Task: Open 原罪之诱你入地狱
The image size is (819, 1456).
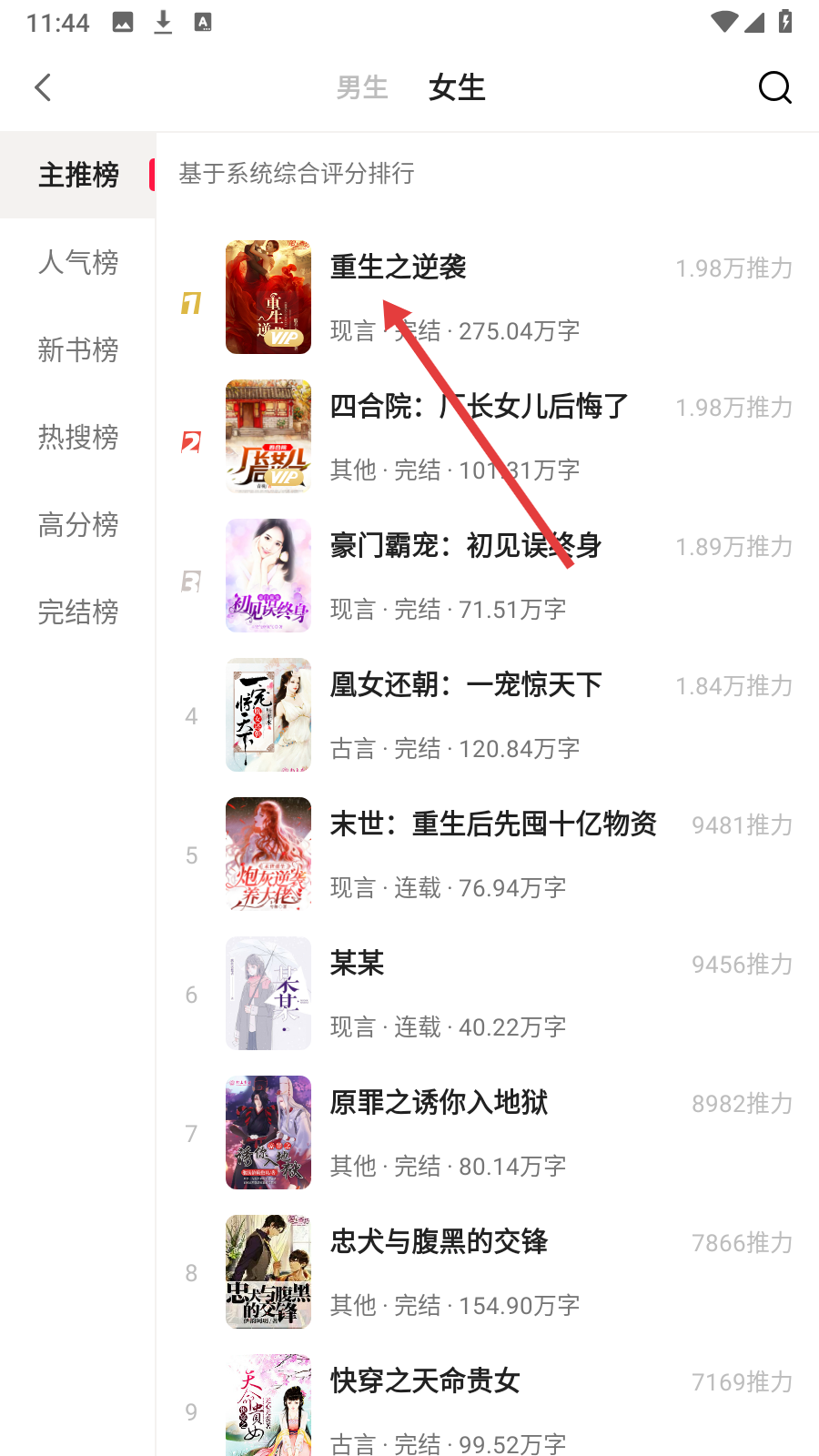Action: click(x=488, y=1133)
